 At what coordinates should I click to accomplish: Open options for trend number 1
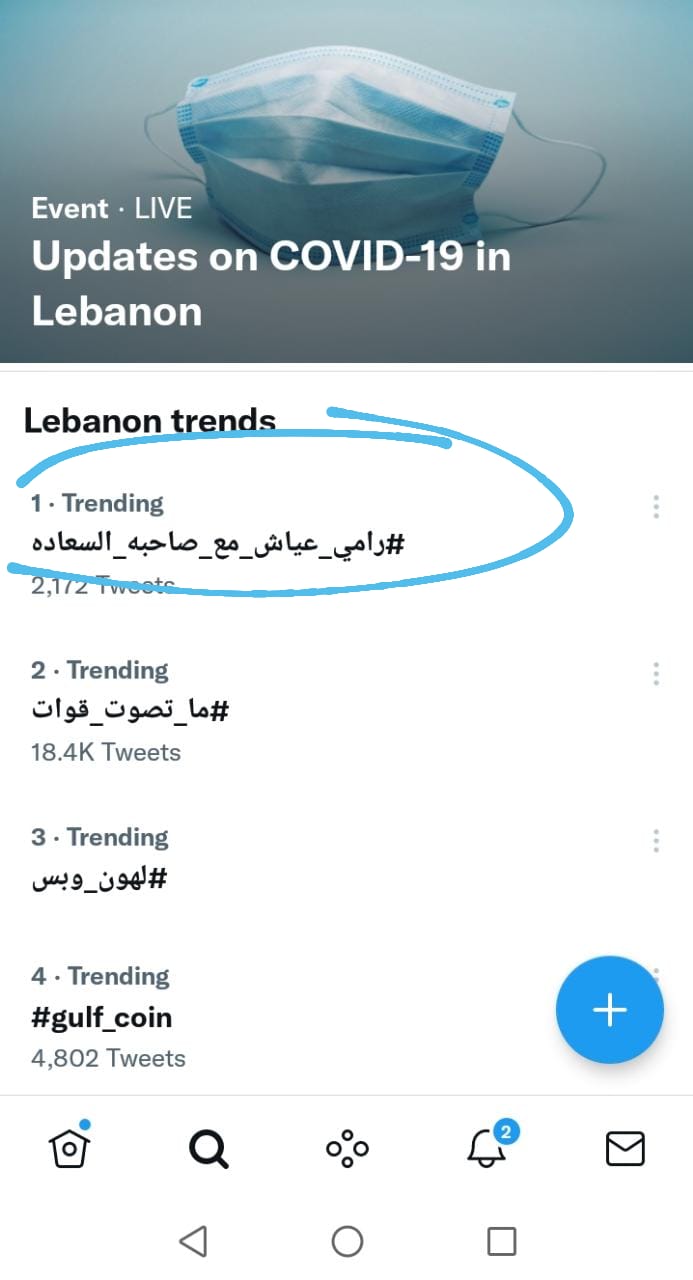(656, 506)
